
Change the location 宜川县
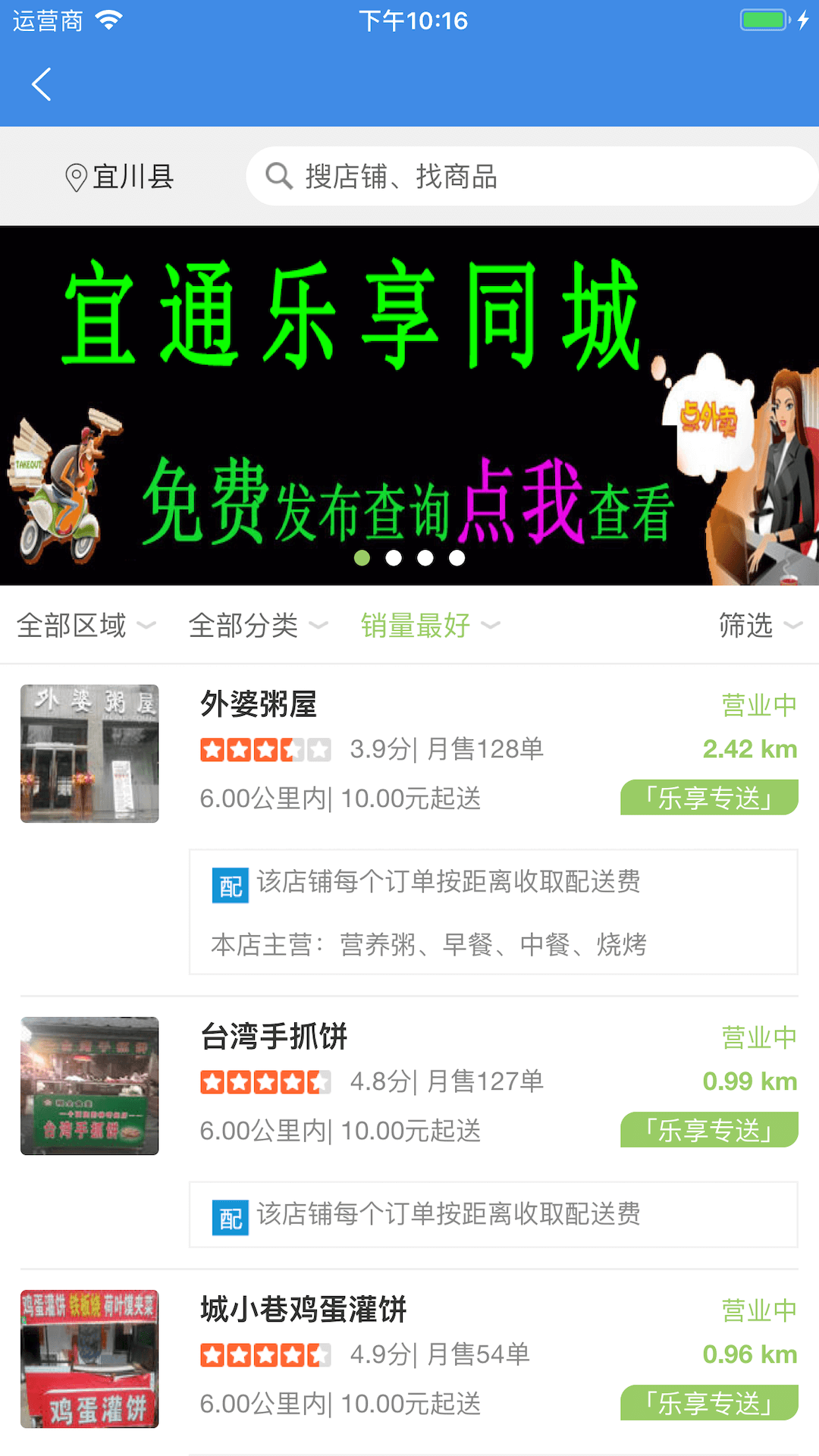click(x=120, y=177)
